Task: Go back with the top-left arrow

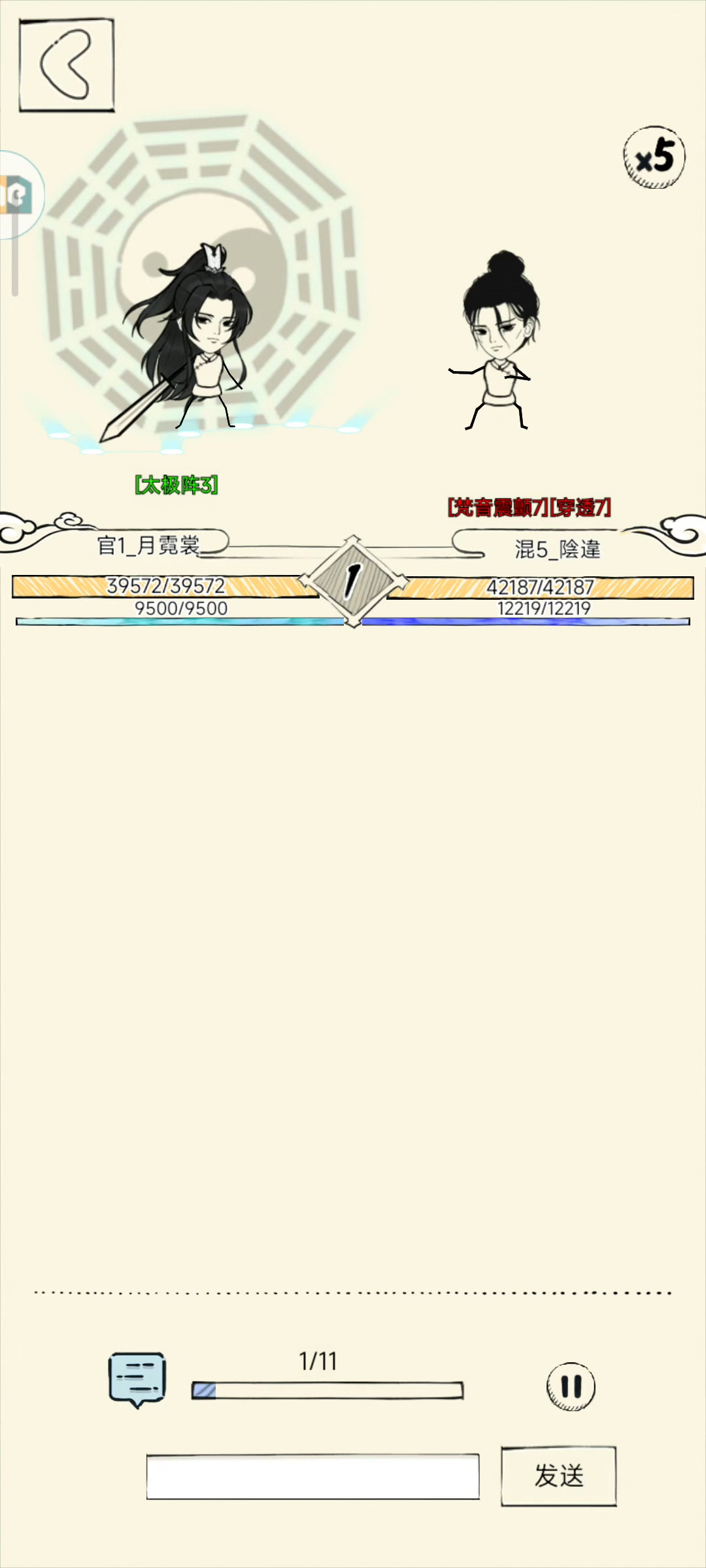Action: click(66, 65)
